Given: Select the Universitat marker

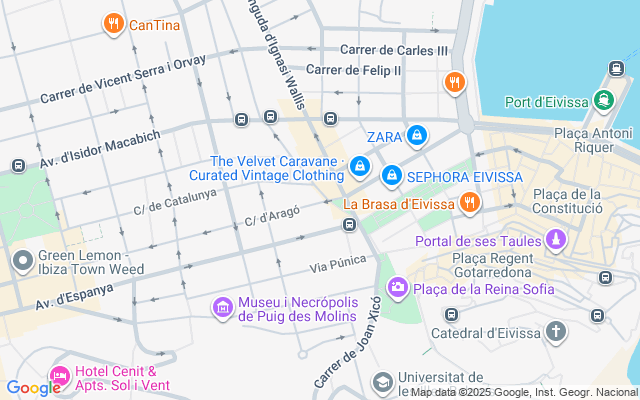Looking at the screenshot, I should (382, 383).
